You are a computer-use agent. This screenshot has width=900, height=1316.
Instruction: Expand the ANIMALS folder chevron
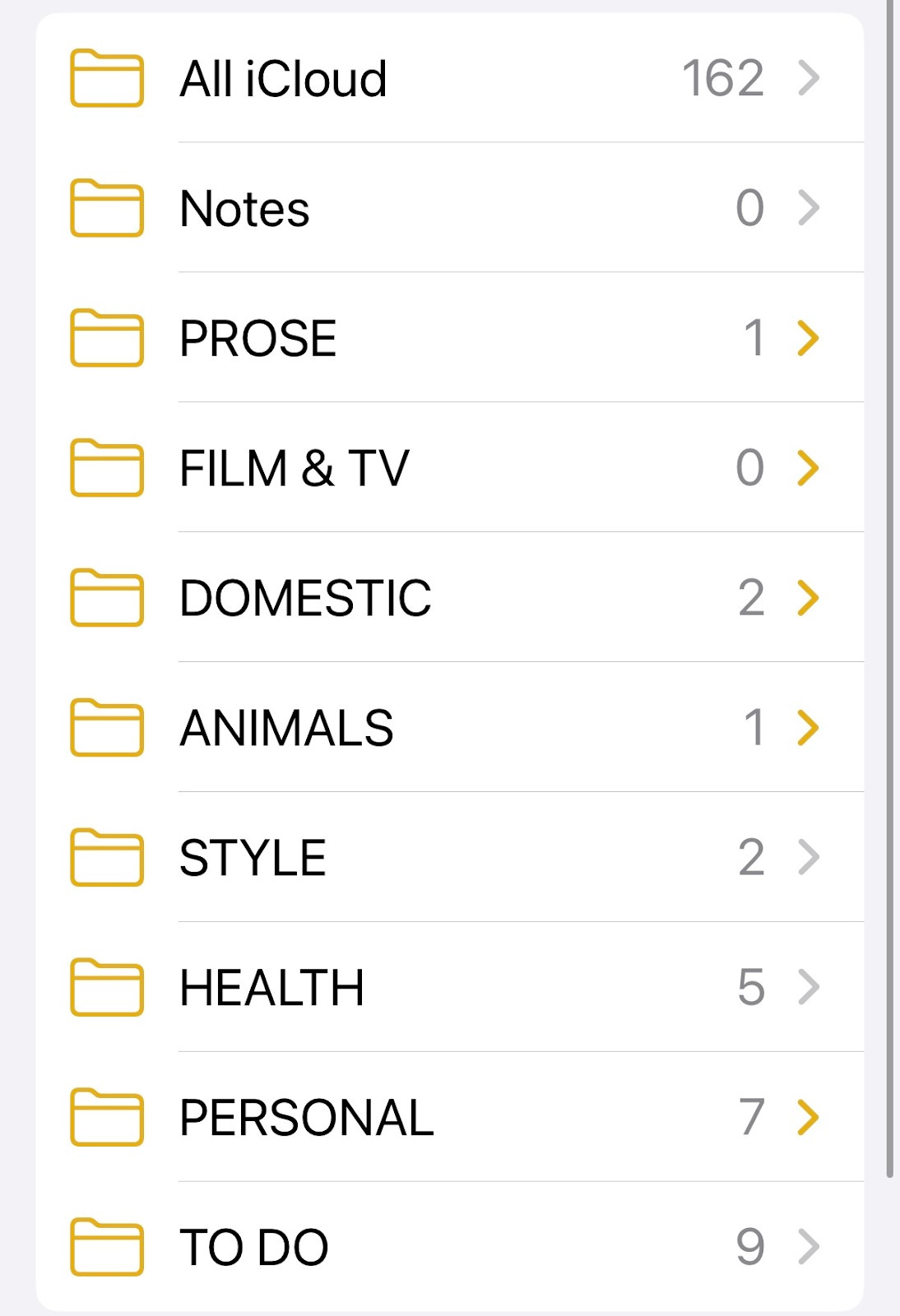click(x=809, y=728)
